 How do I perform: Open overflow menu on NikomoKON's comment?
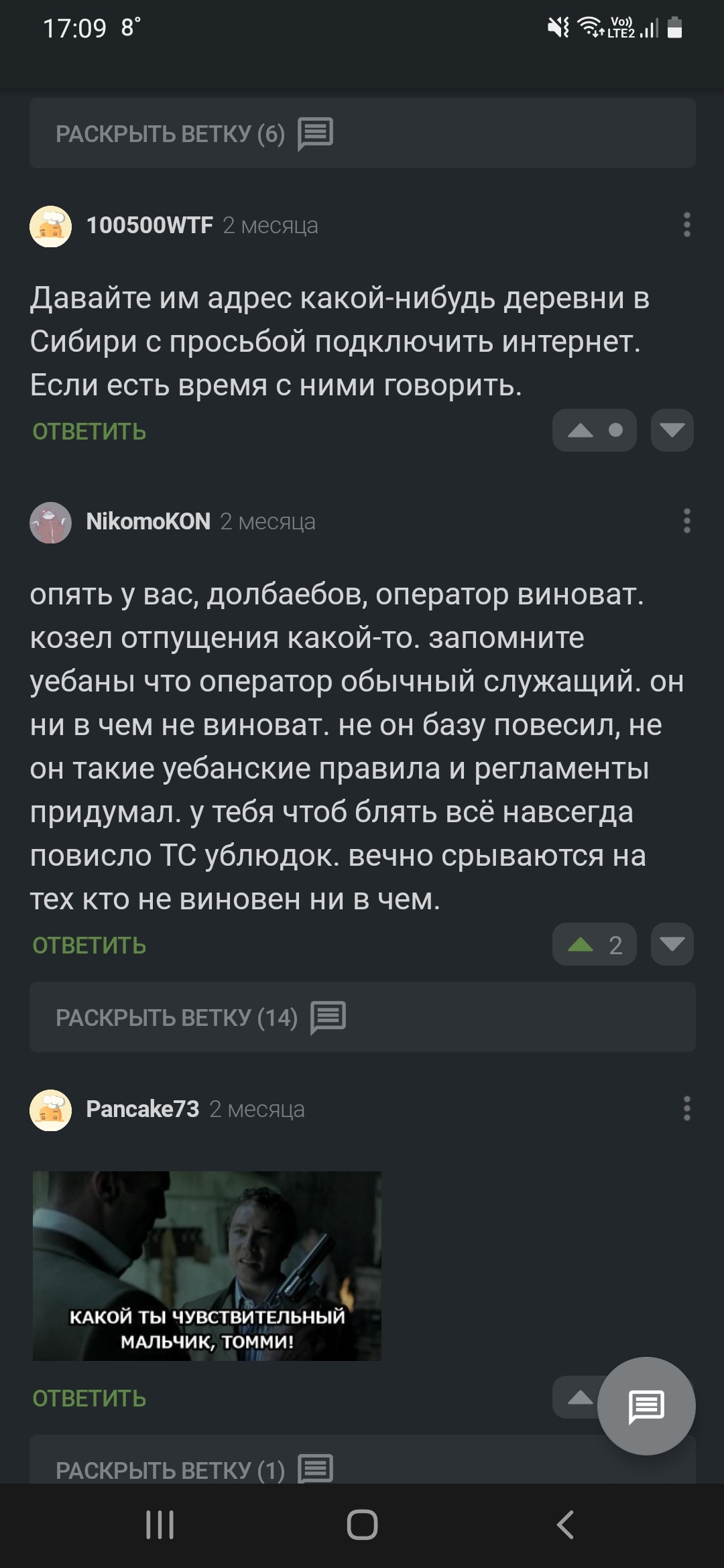pyautogui.click(x=686, y=521)
